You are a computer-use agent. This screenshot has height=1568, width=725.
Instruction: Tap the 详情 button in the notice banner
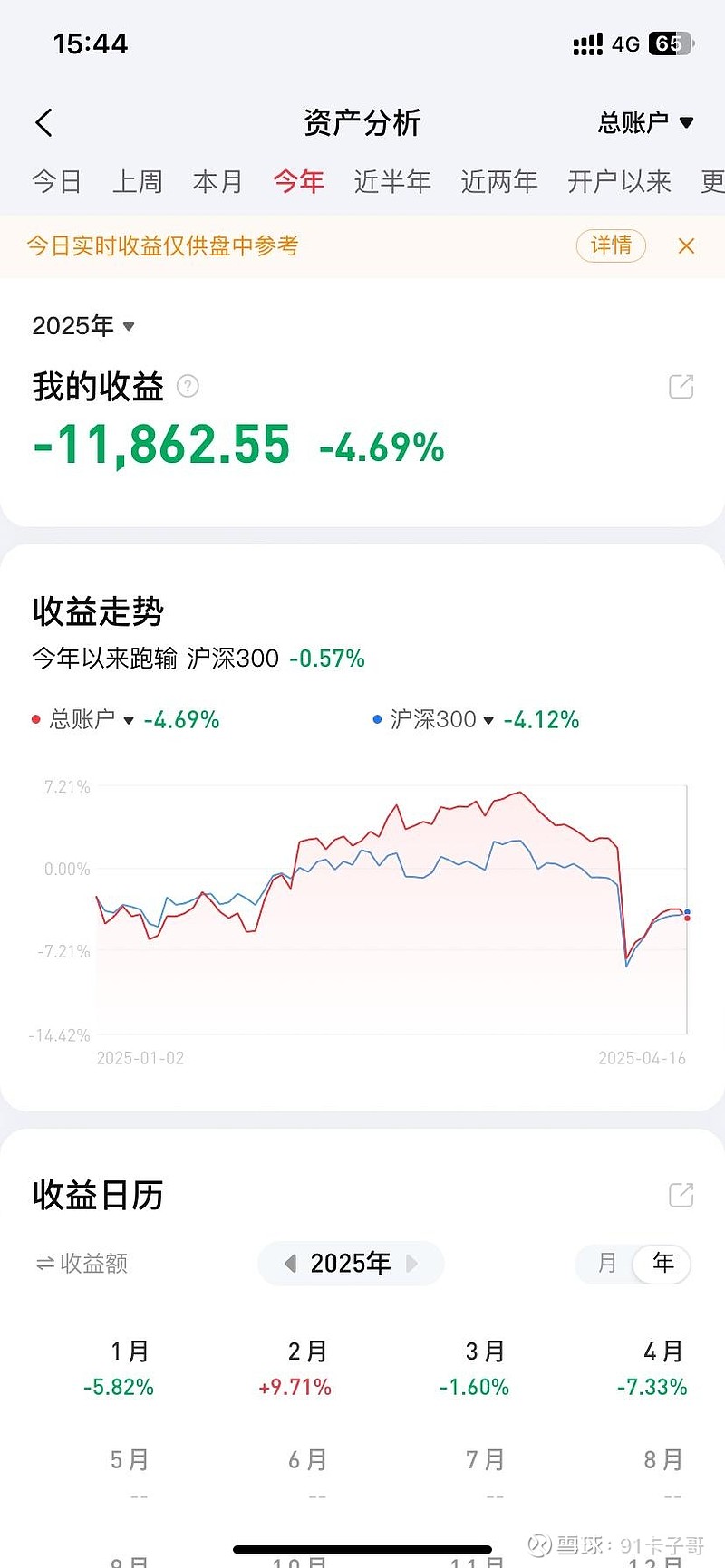point(611,245)
